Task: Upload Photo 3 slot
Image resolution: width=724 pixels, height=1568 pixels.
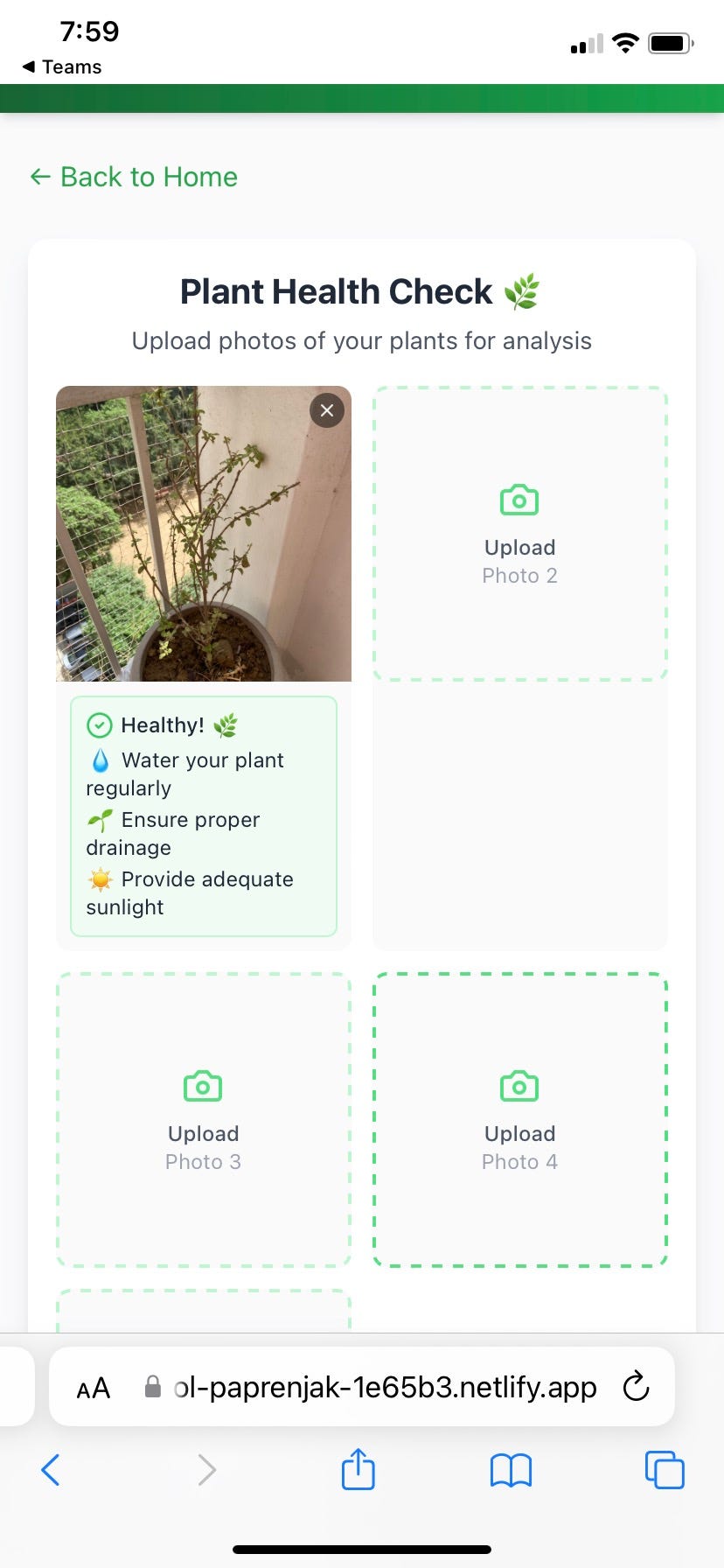Action: tap(203, 1119)
